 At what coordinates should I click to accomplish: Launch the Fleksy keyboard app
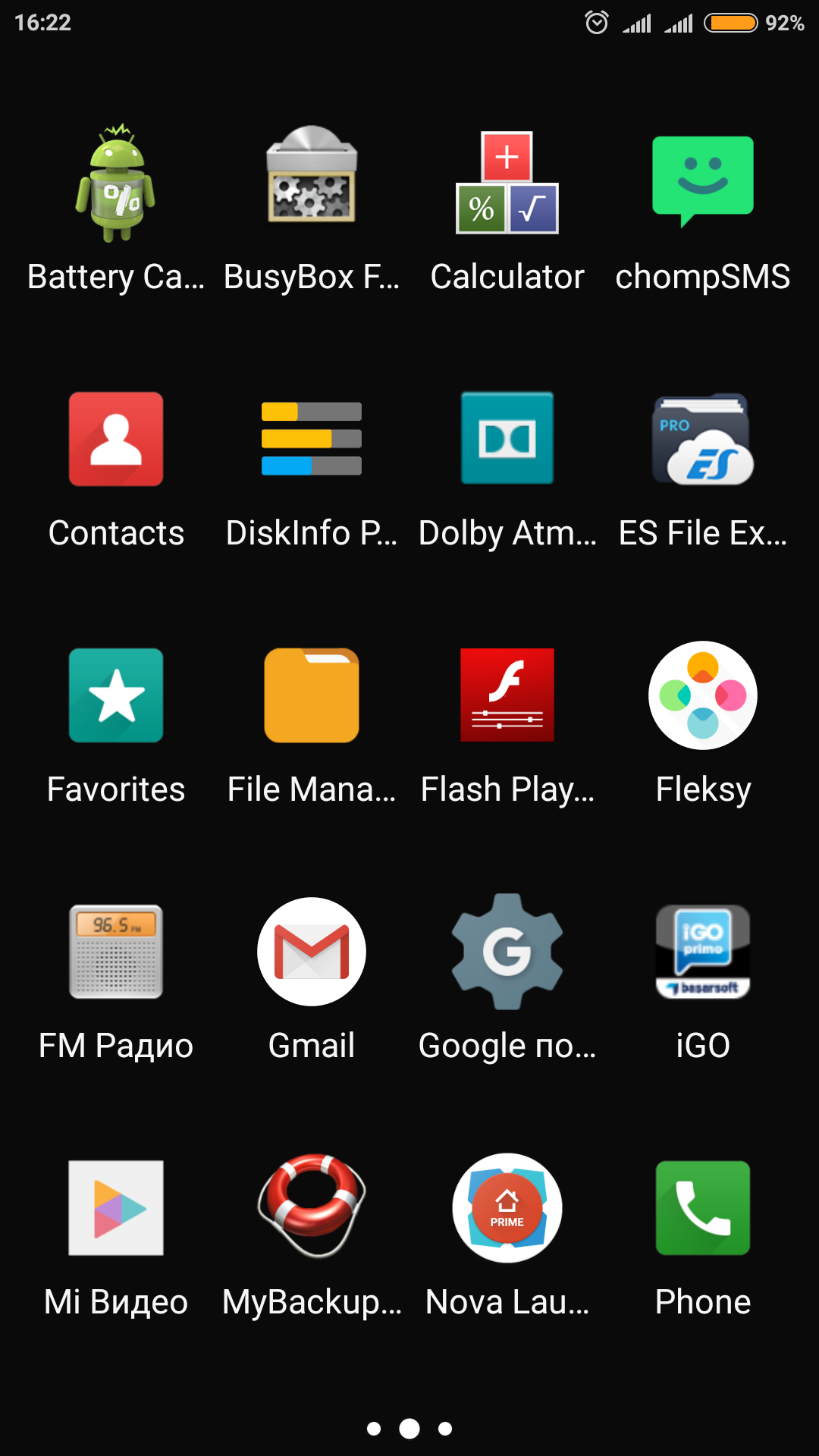click(703, 695)
